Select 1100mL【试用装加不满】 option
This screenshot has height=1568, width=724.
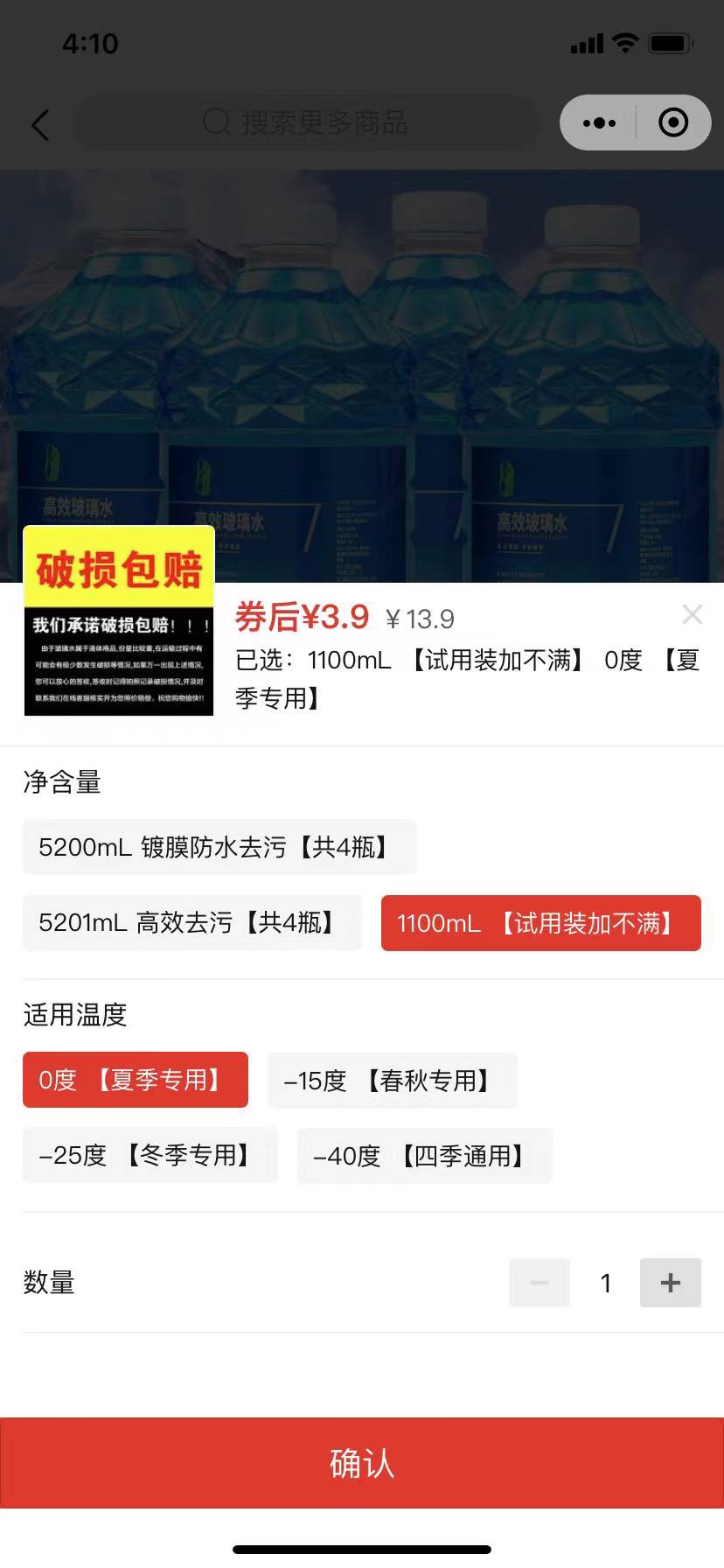coord(540,923)
